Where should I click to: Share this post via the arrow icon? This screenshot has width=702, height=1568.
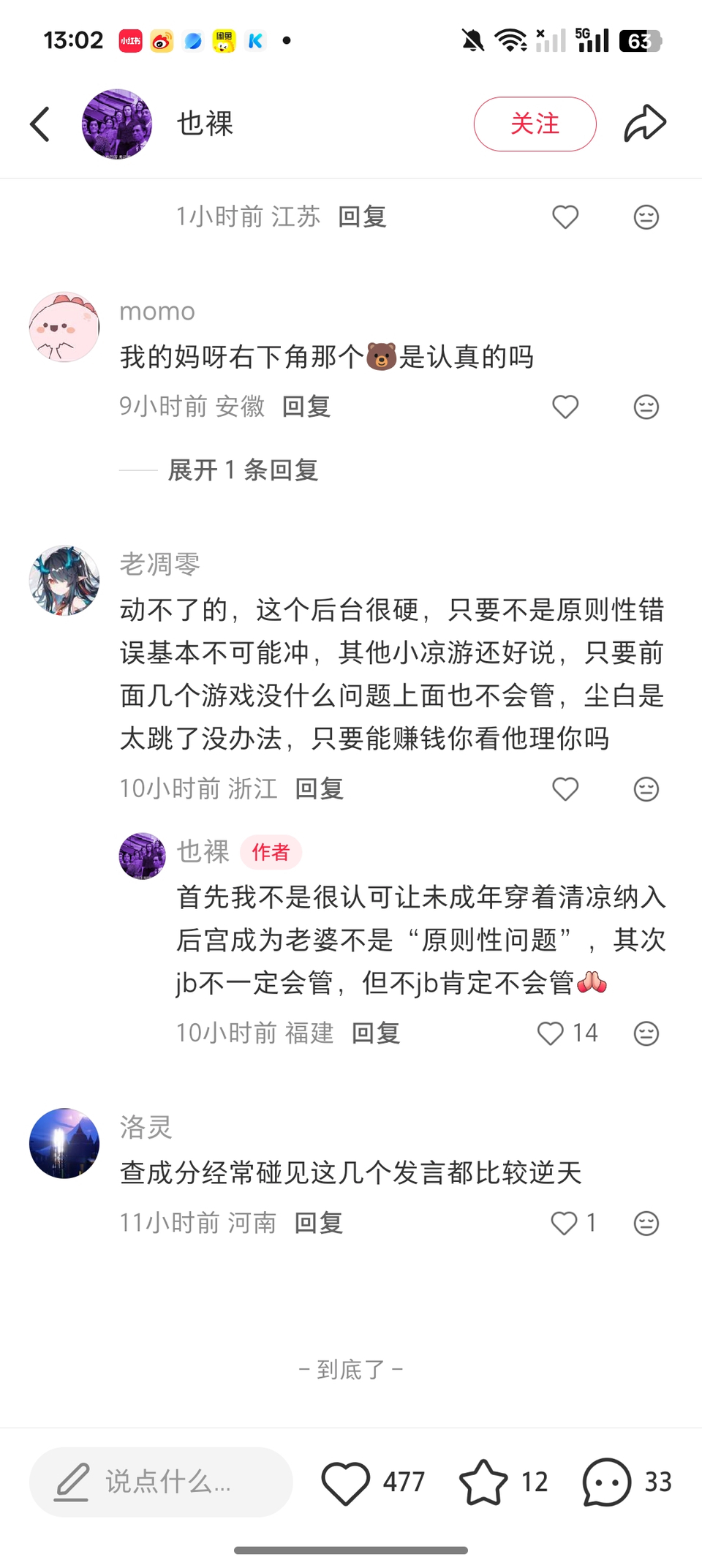click(x=645, y=124)
